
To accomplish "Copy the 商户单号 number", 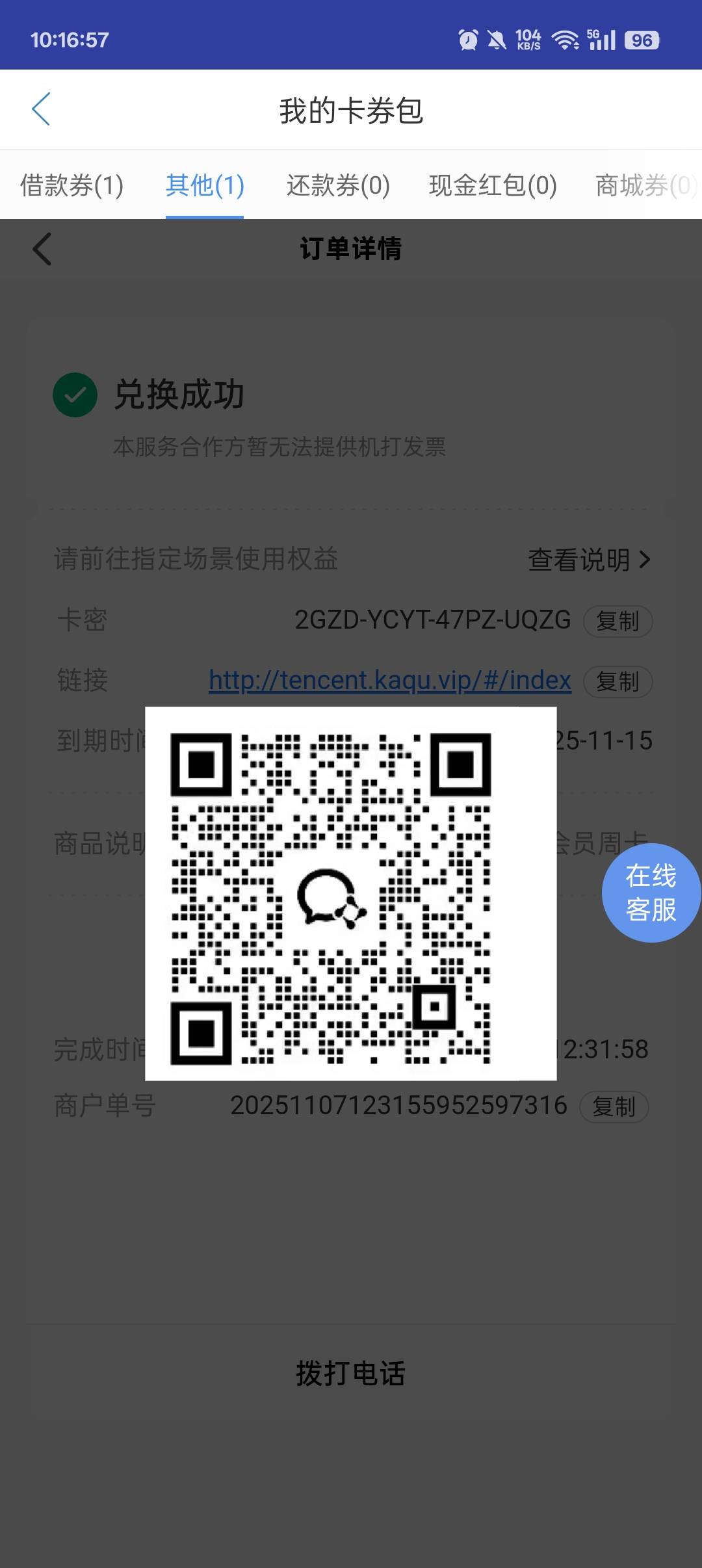I will coord(614,1106).
